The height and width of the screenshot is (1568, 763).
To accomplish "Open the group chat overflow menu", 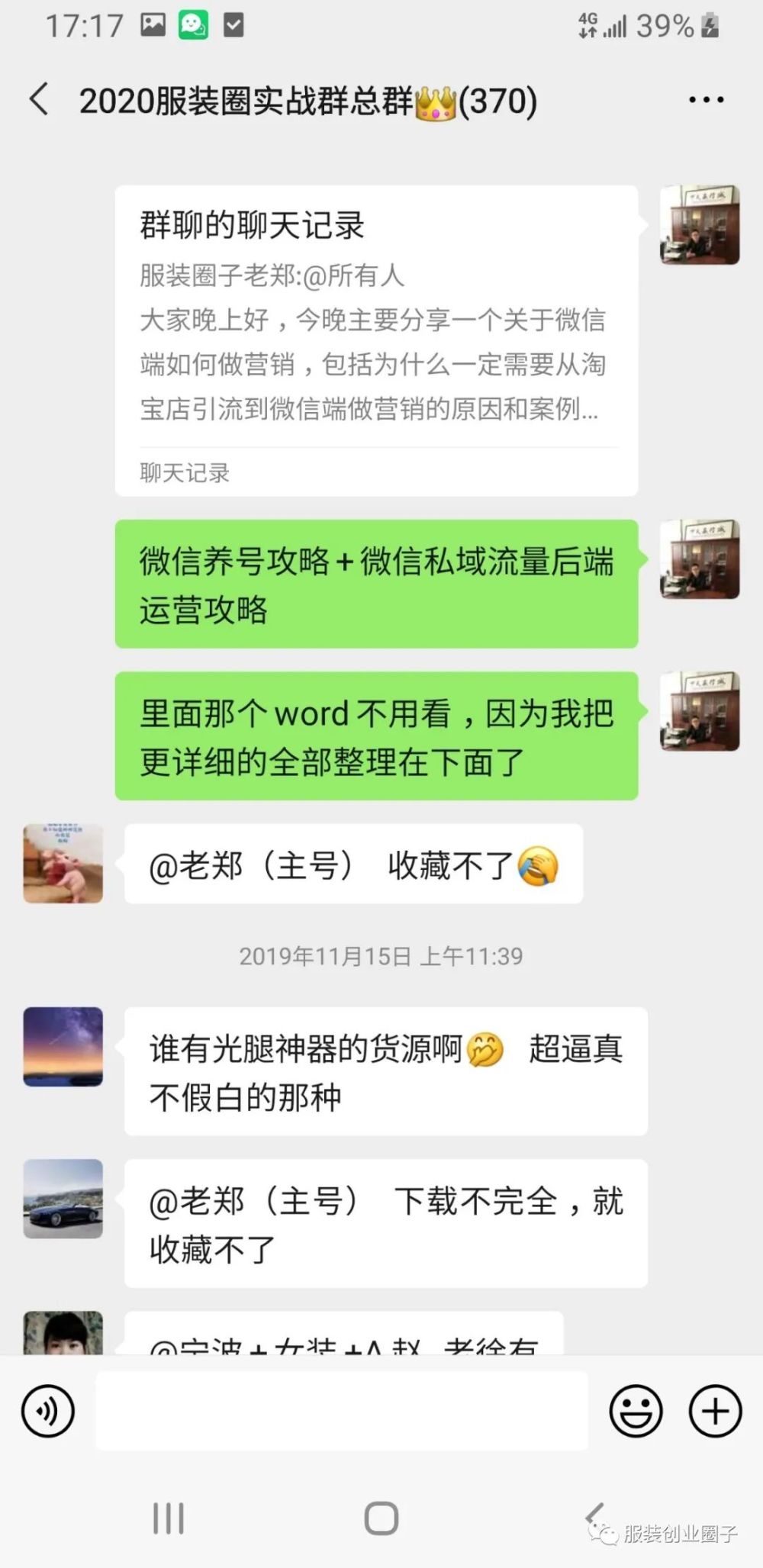I will [706, 100].
